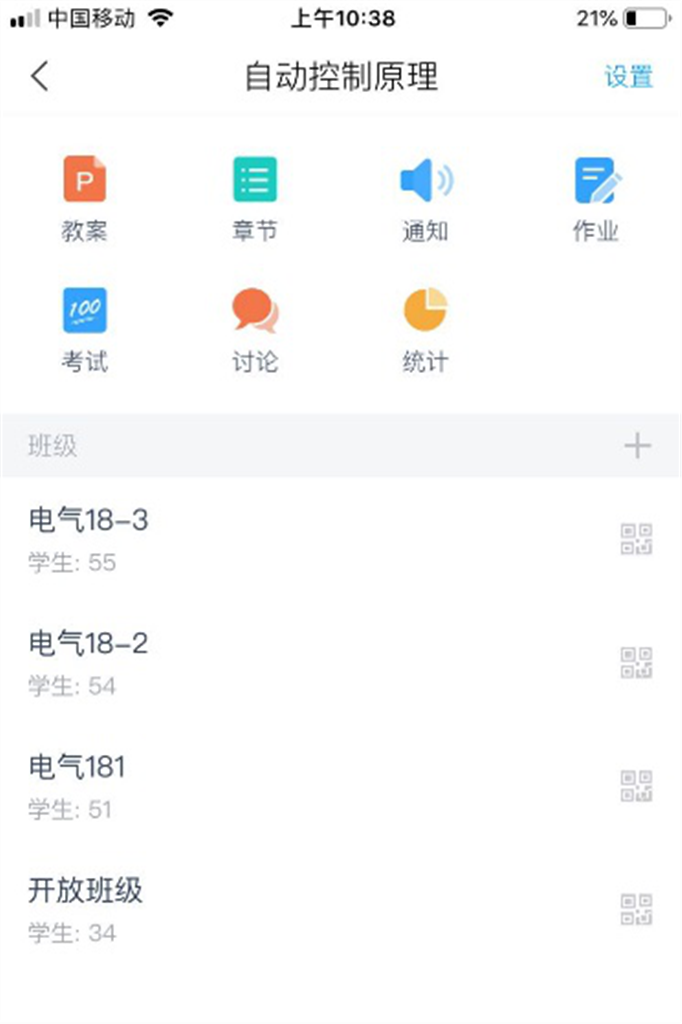The width and height of the screenshot is (682, 1024).
Task: Show the QR code for 开放班级
Action: (637, 909)
